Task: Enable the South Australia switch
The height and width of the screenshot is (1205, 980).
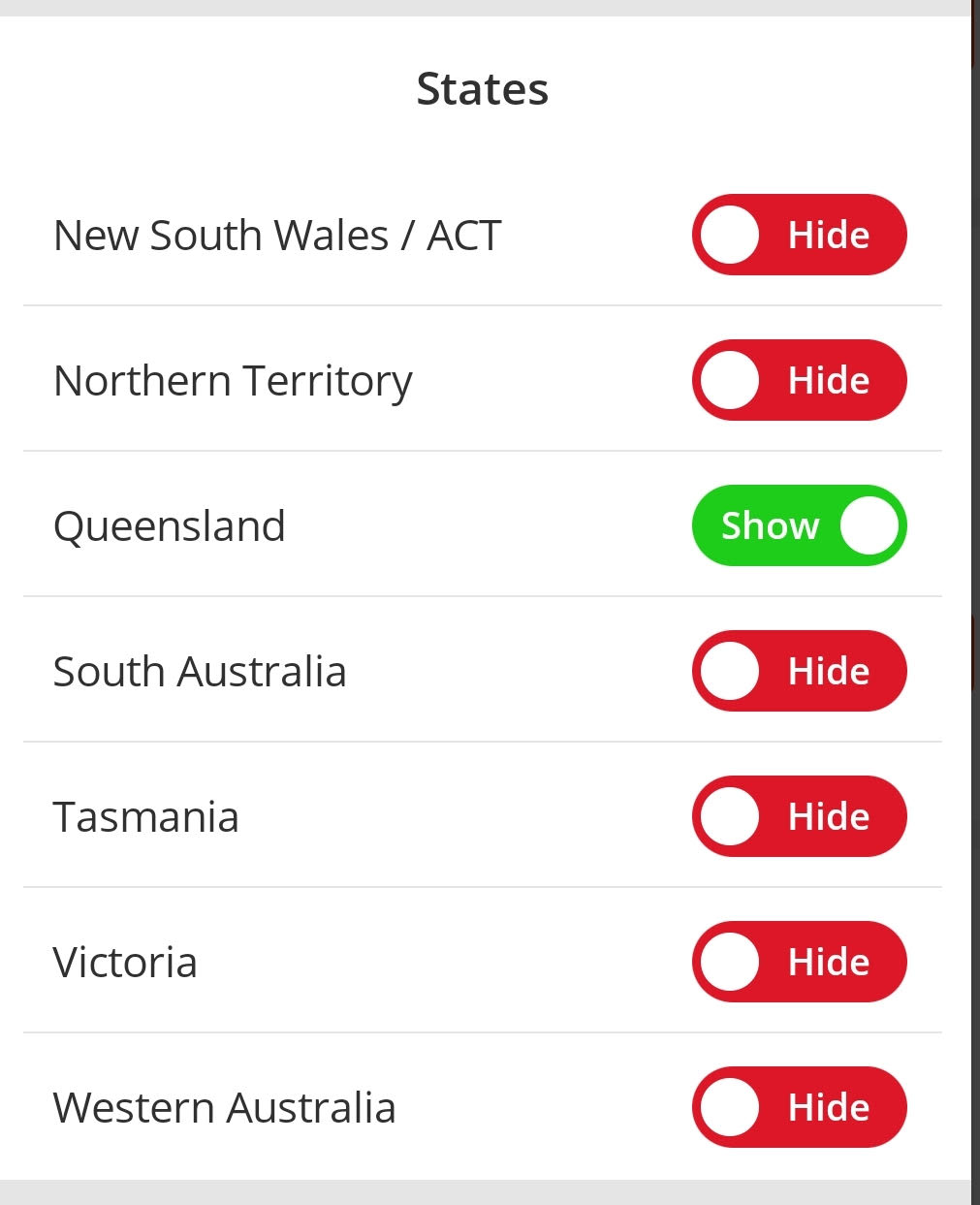Action: (x=799, y=671)
